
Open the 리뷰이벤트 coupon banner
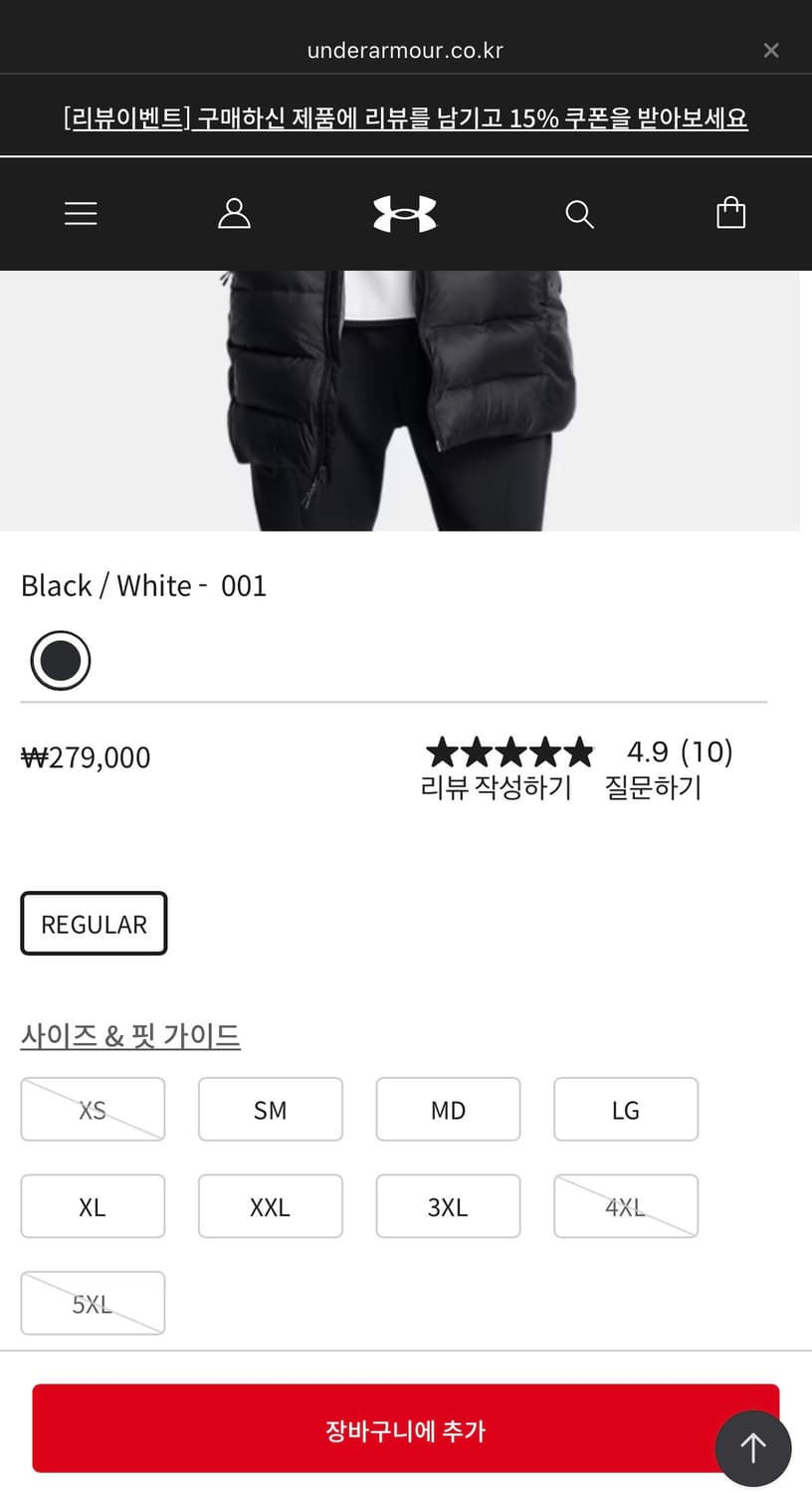click(405, 115)
